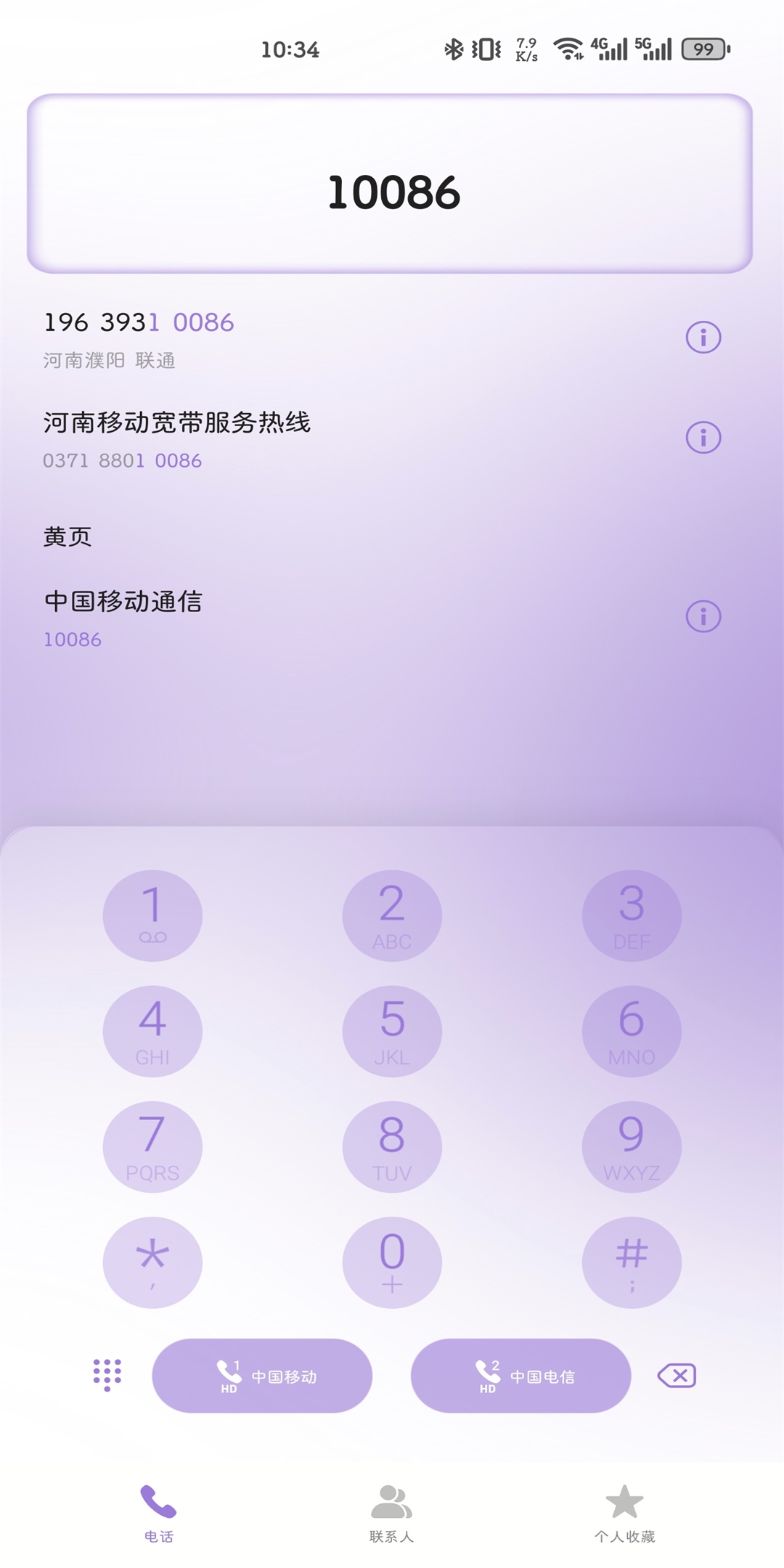Open the 个人收藏 tab
The width and height of the screenshot is (784, 1568).
tap(624, 1514)
